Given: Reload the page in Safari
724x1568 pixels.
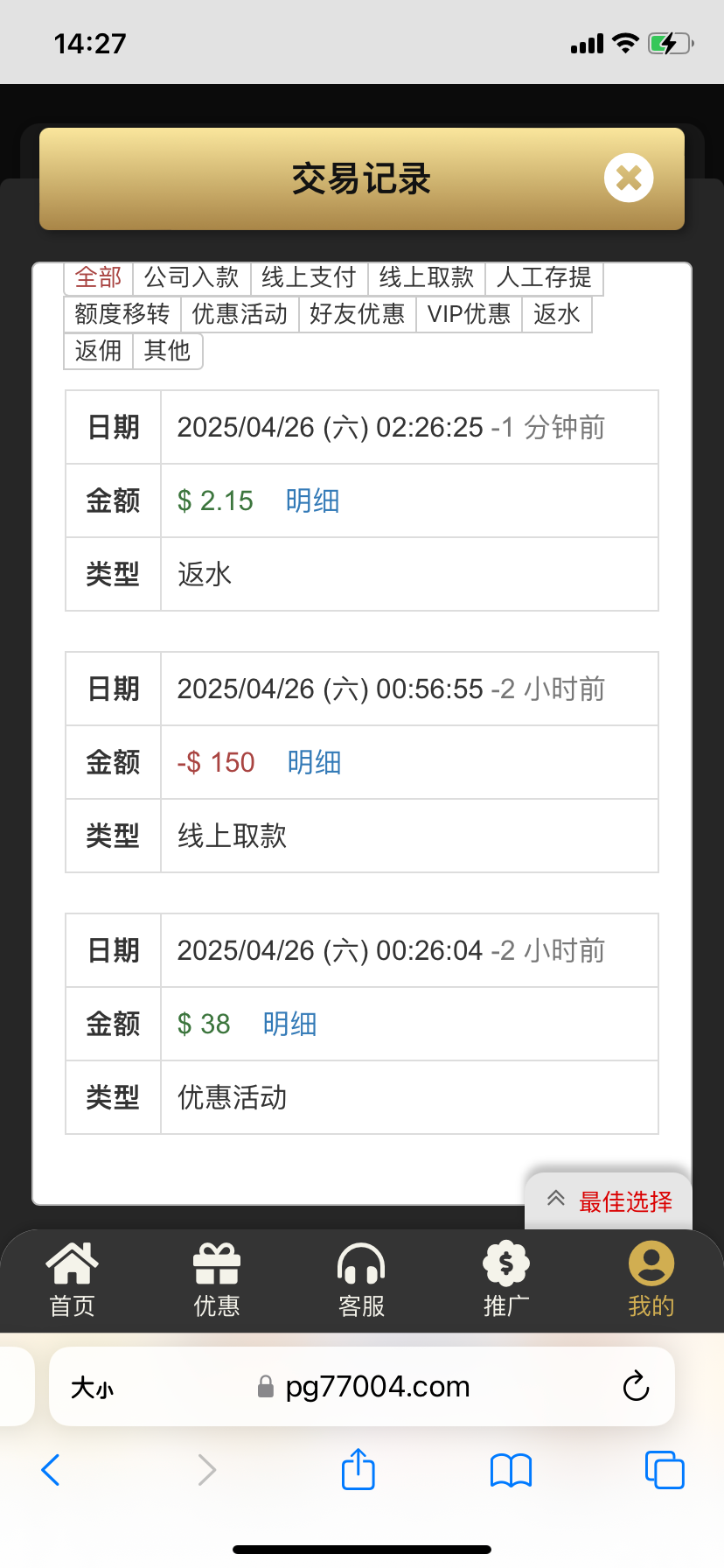Looking at the screenshot, I should coord(636,1386).
